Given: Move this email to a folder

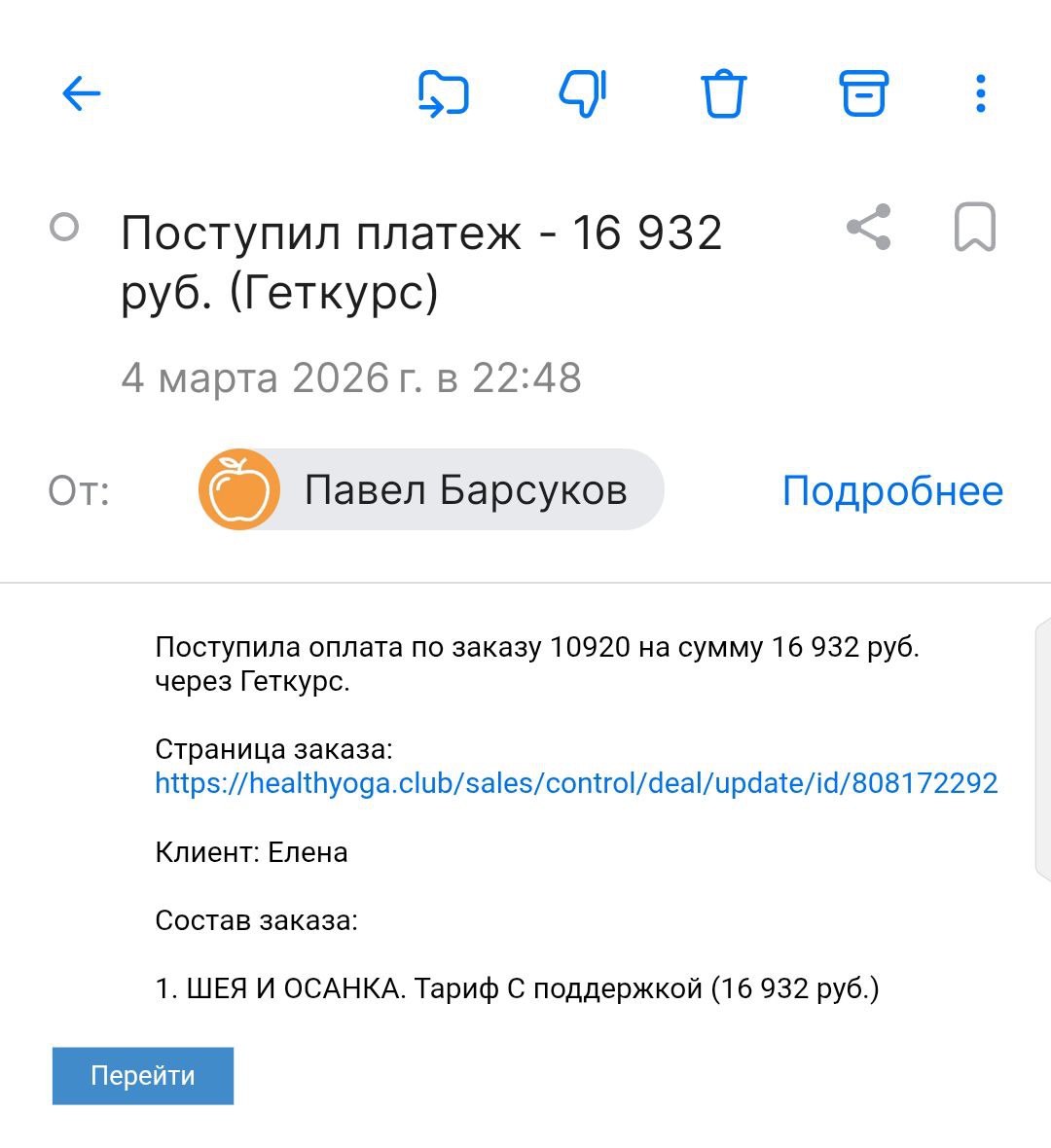Looking at the screenshot, I should click(444, 94).
